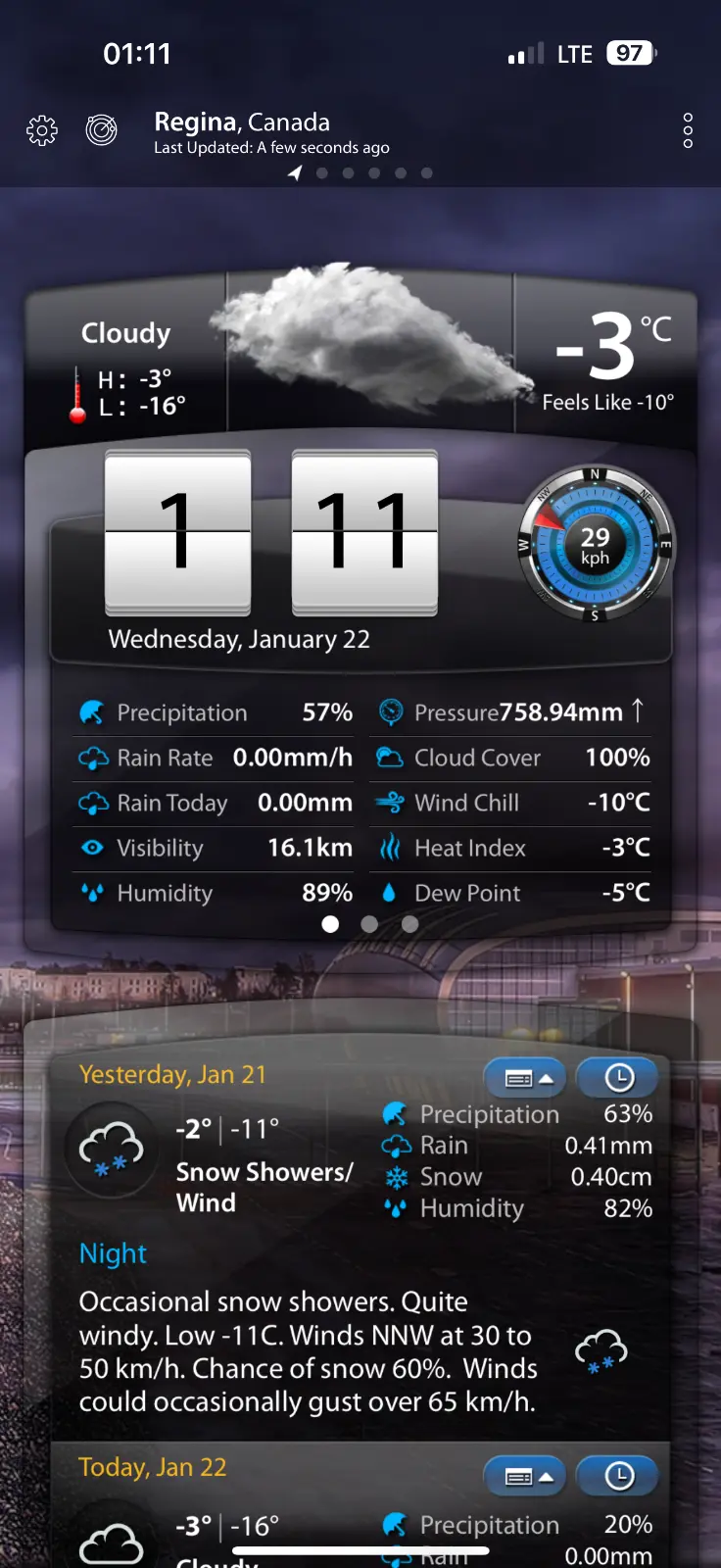Collapse Today, Jan 22 forecast details
This screenshot has width=721, height=1568.
[525, 1476]
